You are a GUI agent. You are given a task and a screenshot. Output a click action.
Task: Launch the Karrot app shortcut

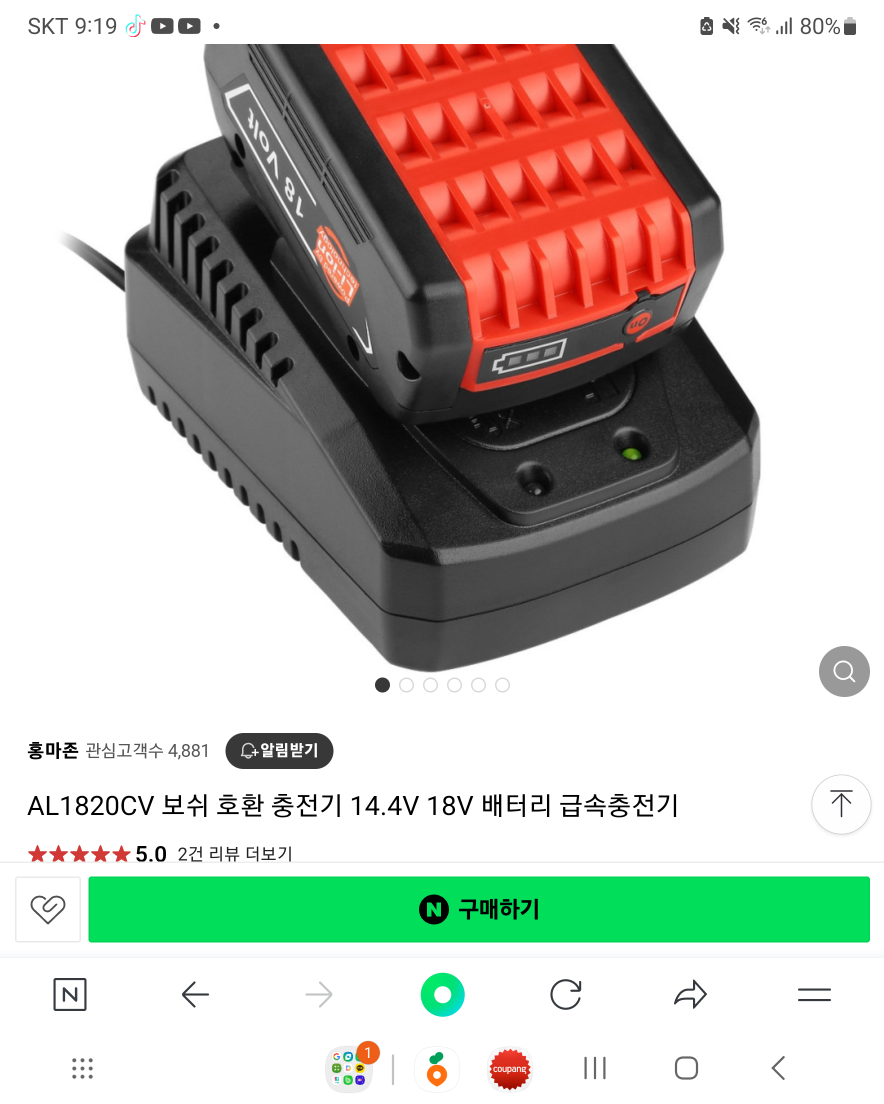[x=436, y=1069]
